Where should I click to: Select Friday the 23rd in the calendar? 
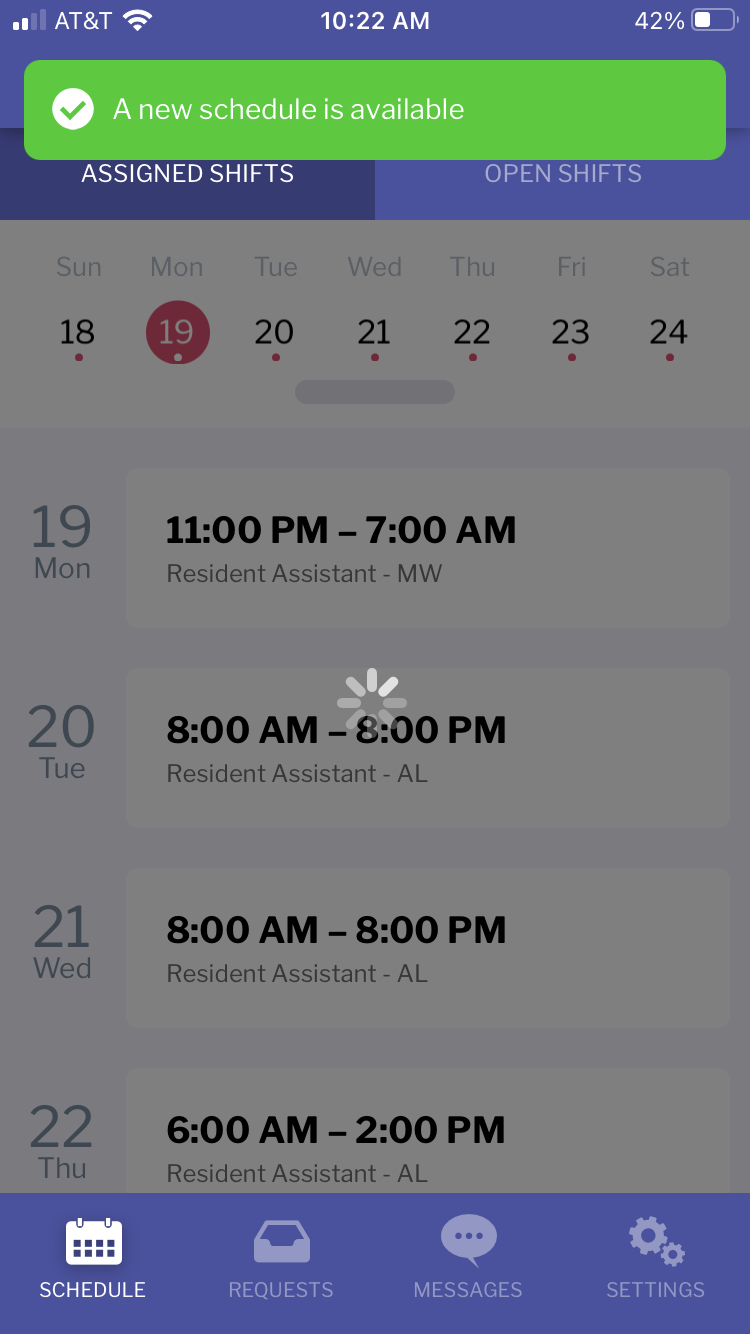pyautogui.click(x=571, y=333)
